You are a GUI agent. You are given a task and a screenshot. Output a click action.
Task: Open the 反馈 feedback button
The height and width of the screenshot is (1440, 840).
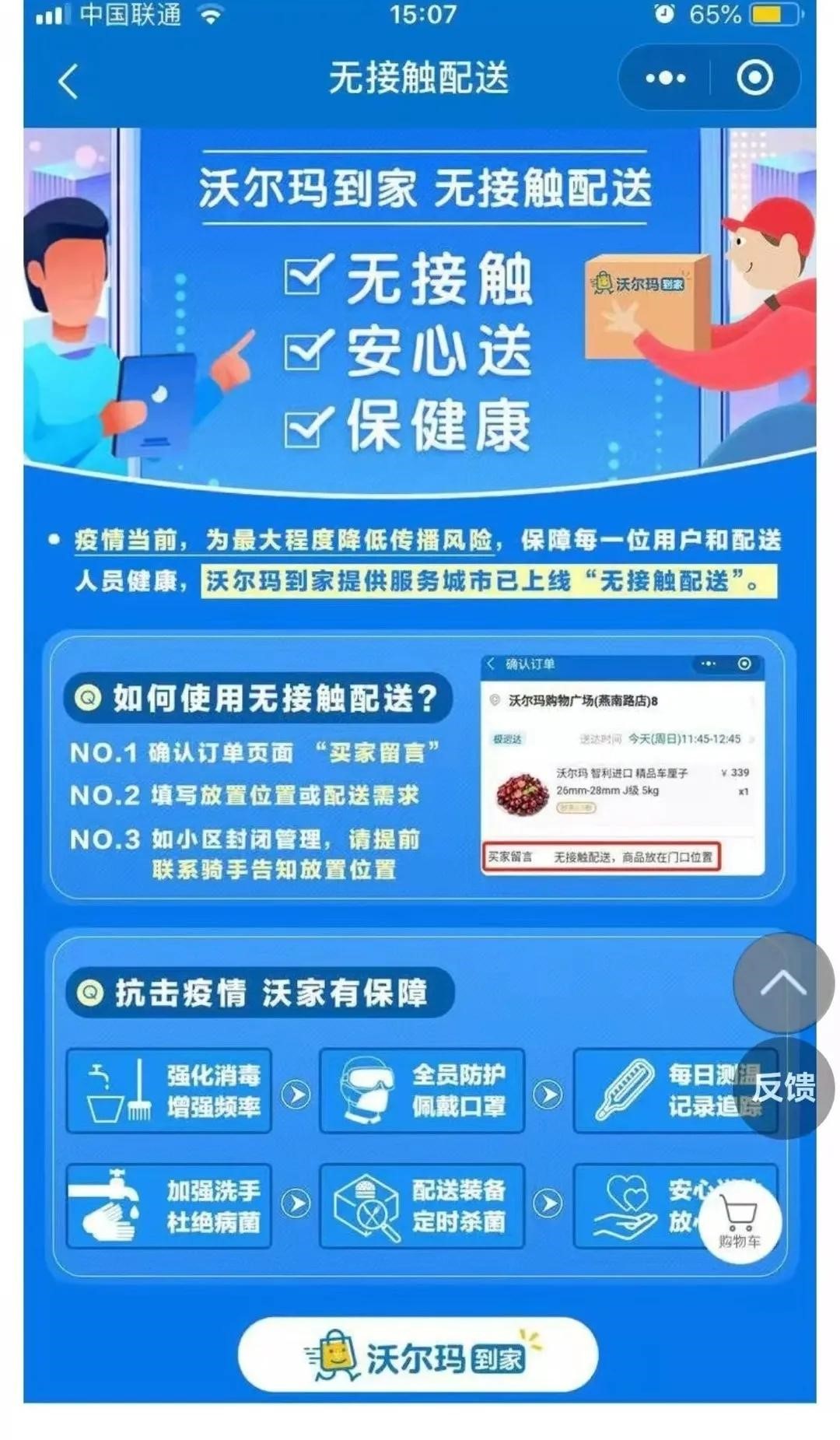(783, 1087)
